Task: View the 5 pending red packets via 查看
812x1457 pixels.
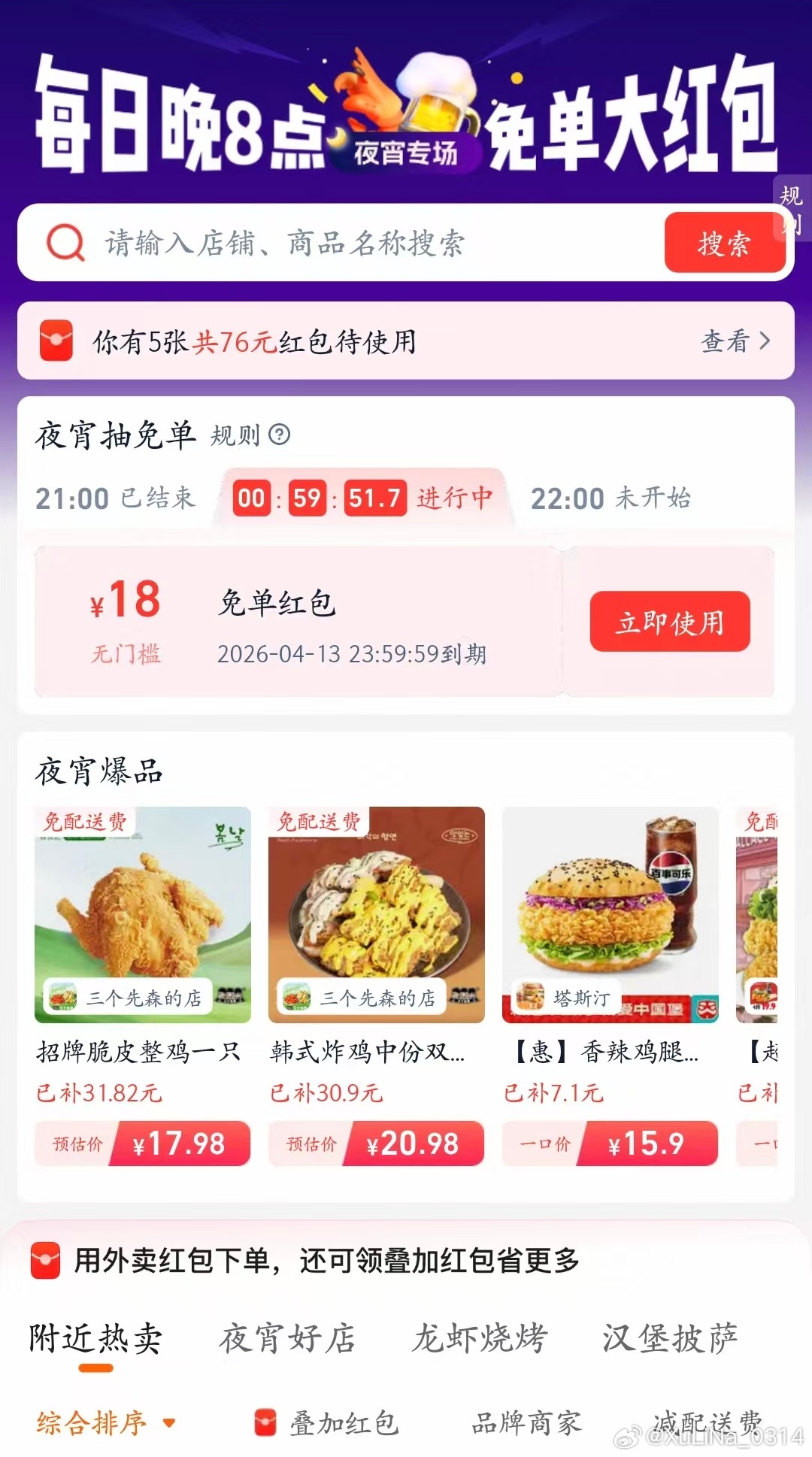Action: (735, 341)
